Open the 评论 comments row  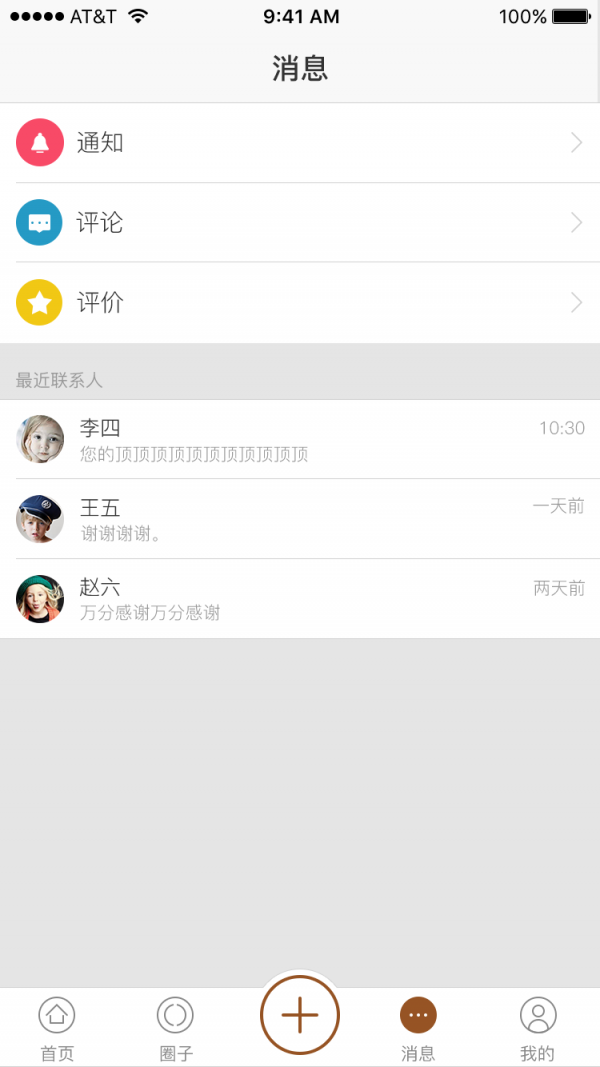(x=300, y=222)
